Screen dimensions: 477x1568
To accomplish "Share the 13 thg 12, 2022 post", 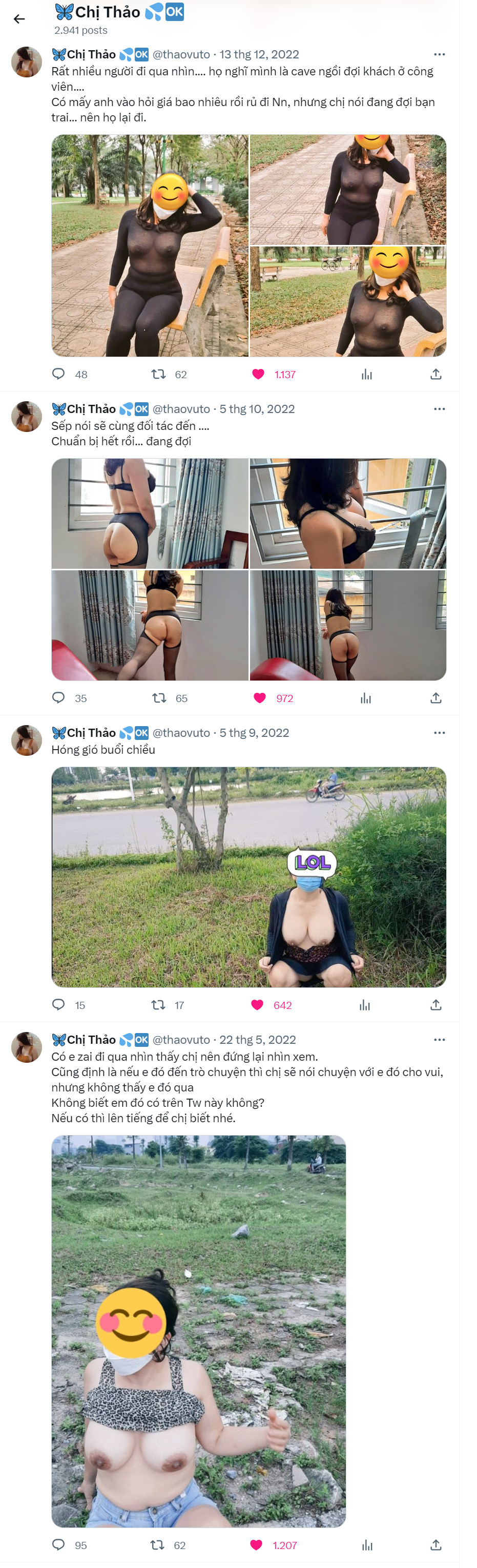I will (435, 374).
